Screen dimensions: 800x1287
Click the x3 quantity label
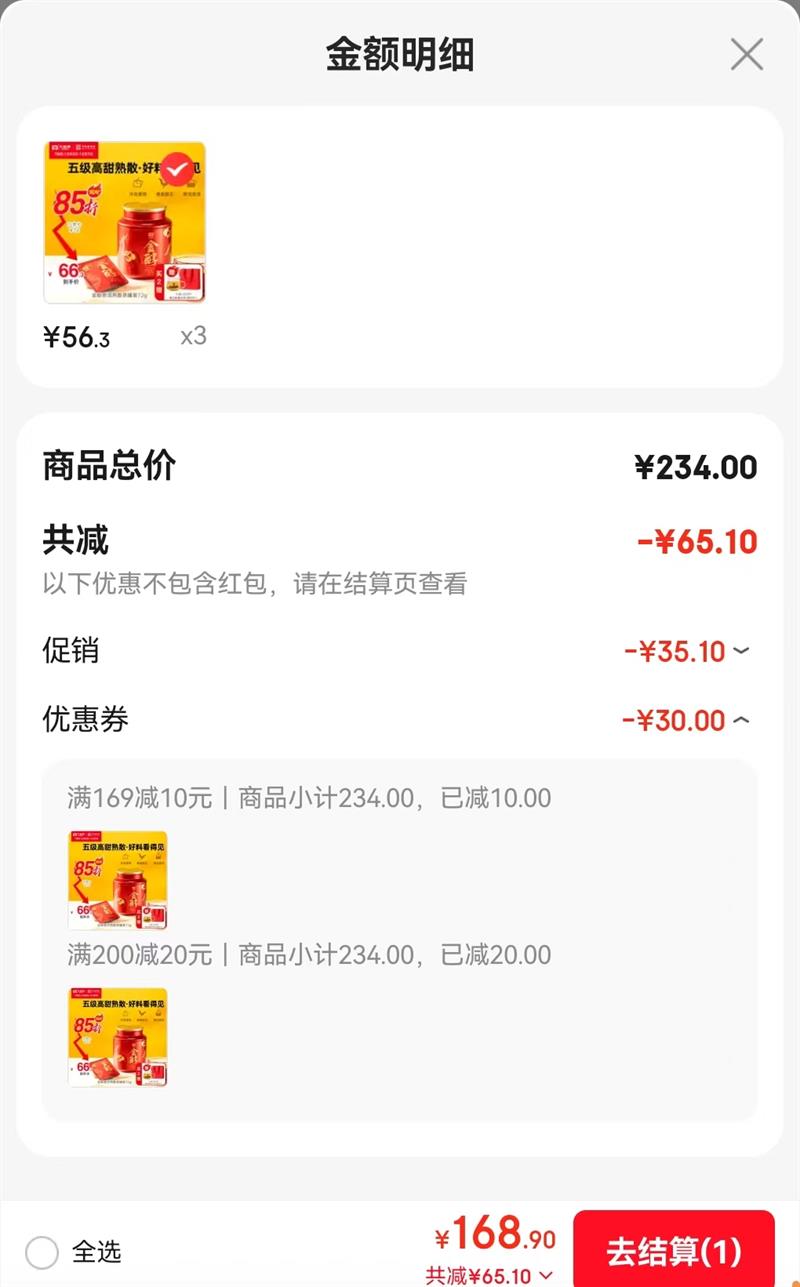click(194, 336)
